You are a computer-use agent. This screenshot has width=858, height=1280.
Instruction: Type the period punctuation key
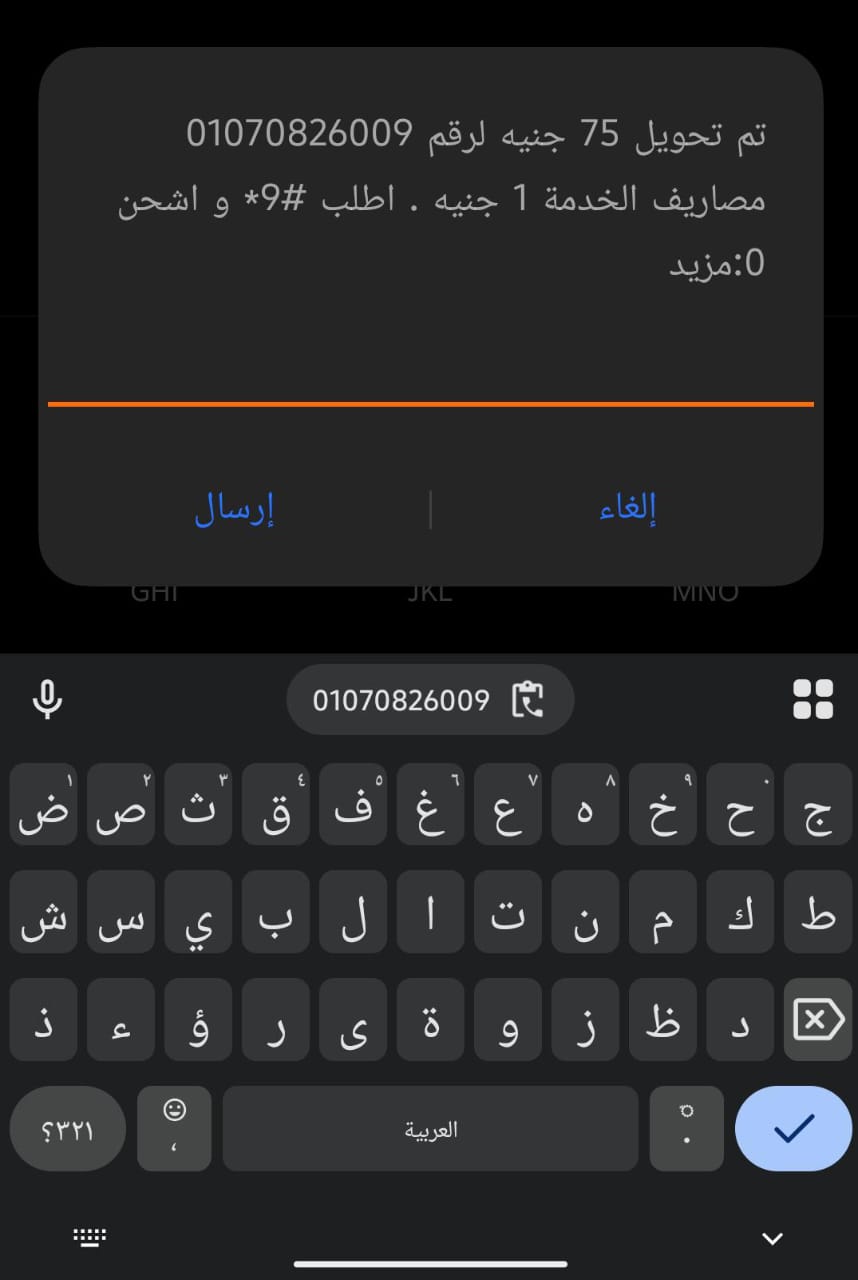point(686,1129)
